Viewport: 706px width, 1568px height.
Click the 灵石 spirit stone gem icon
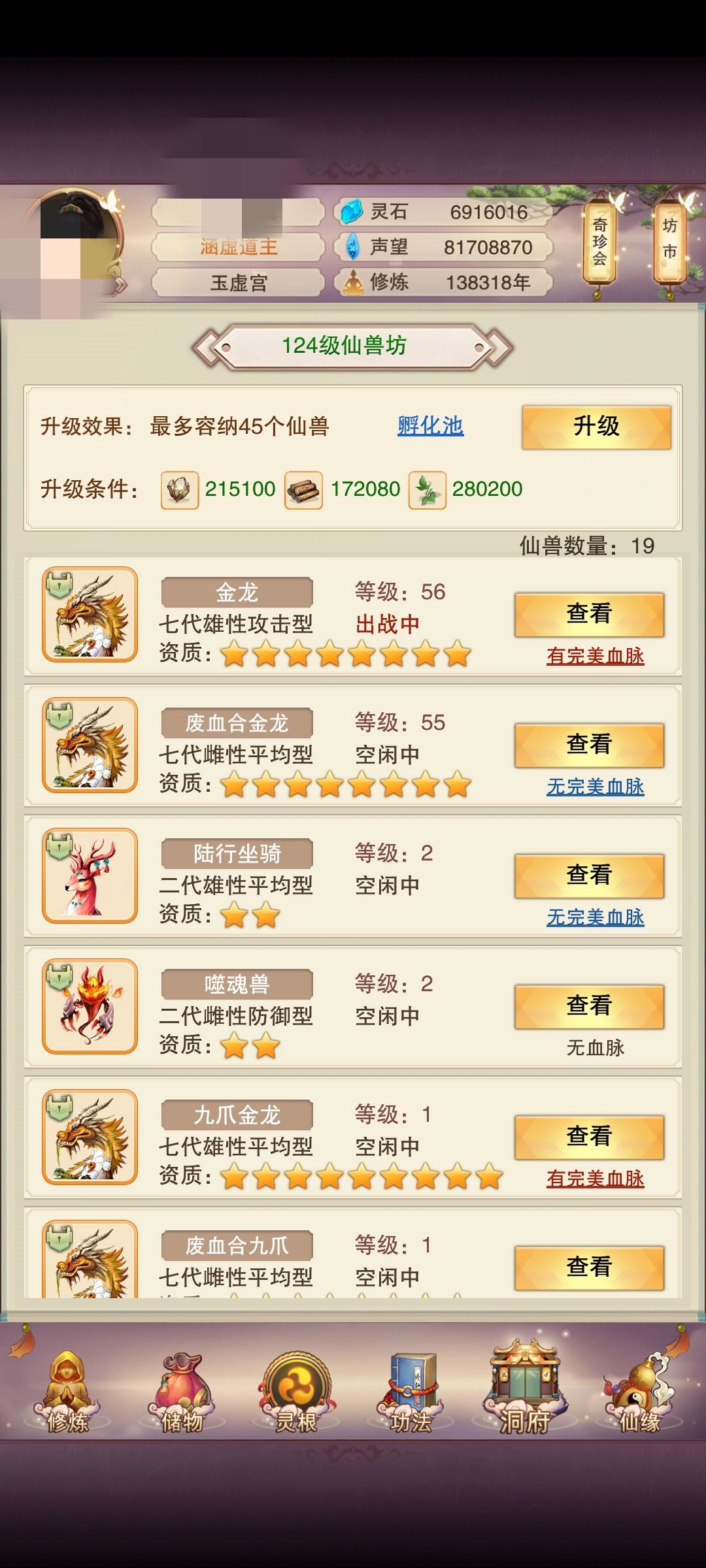(x=352, y=210)
